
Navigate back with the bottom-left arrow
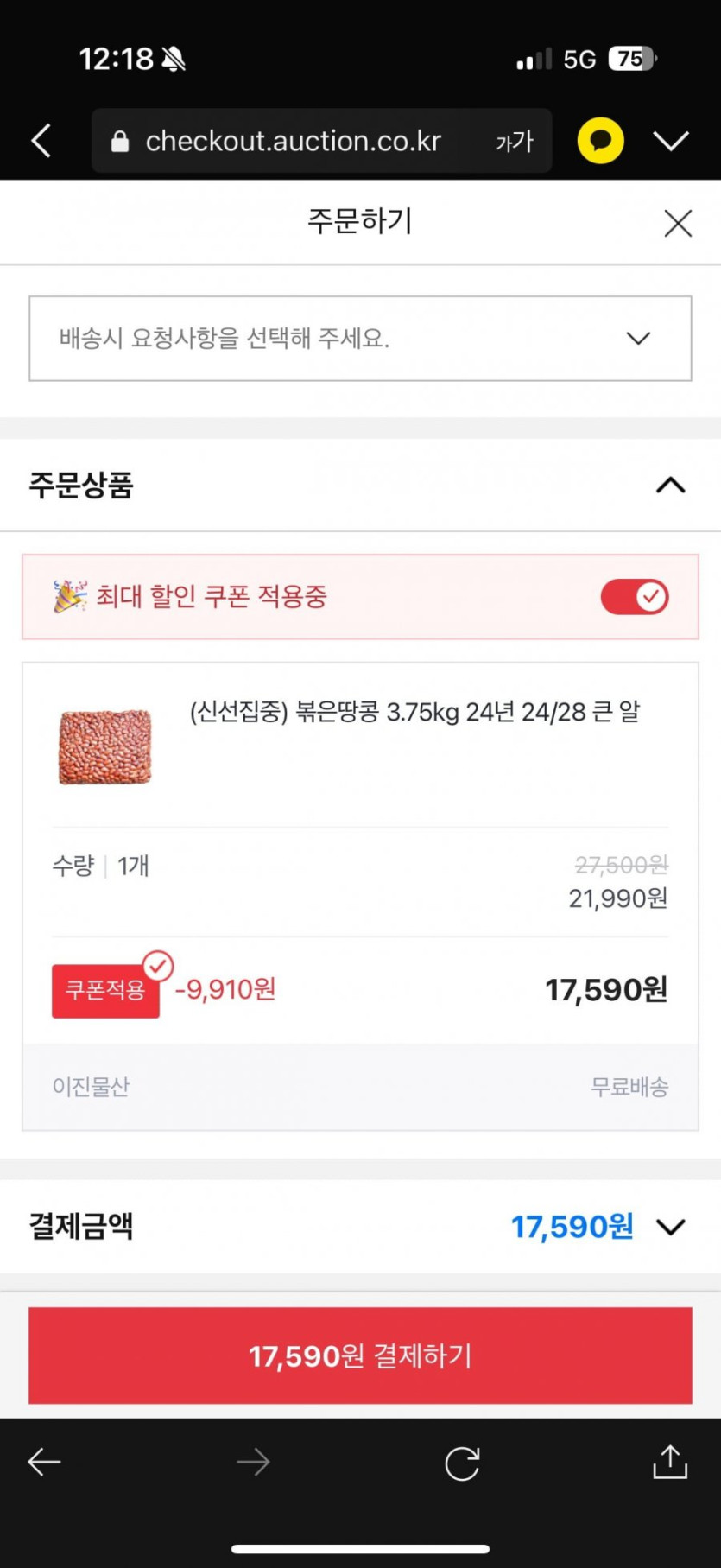45,1462
